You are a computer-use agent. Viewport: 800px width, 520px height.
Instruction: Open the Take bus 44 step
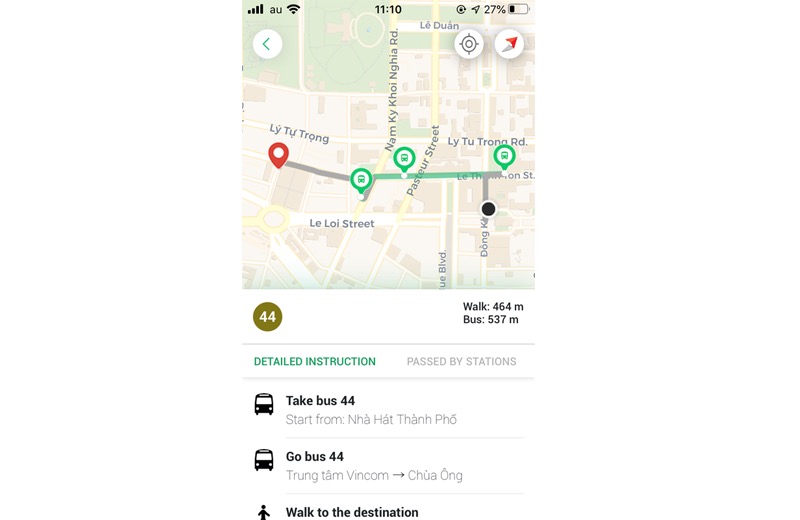(x=388, y=409)
